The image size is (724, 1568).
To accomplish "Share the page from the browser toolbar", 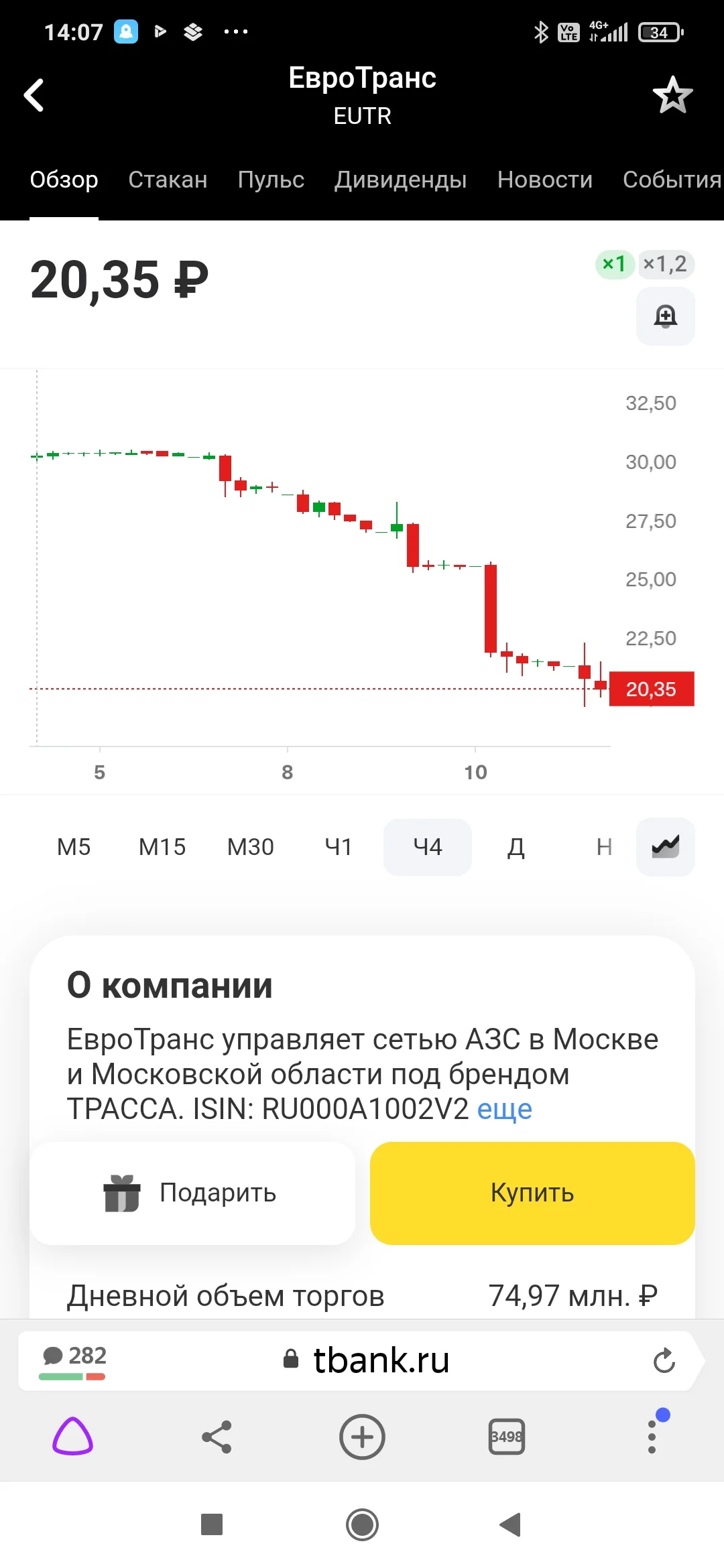I will [x=217, y=1437].
